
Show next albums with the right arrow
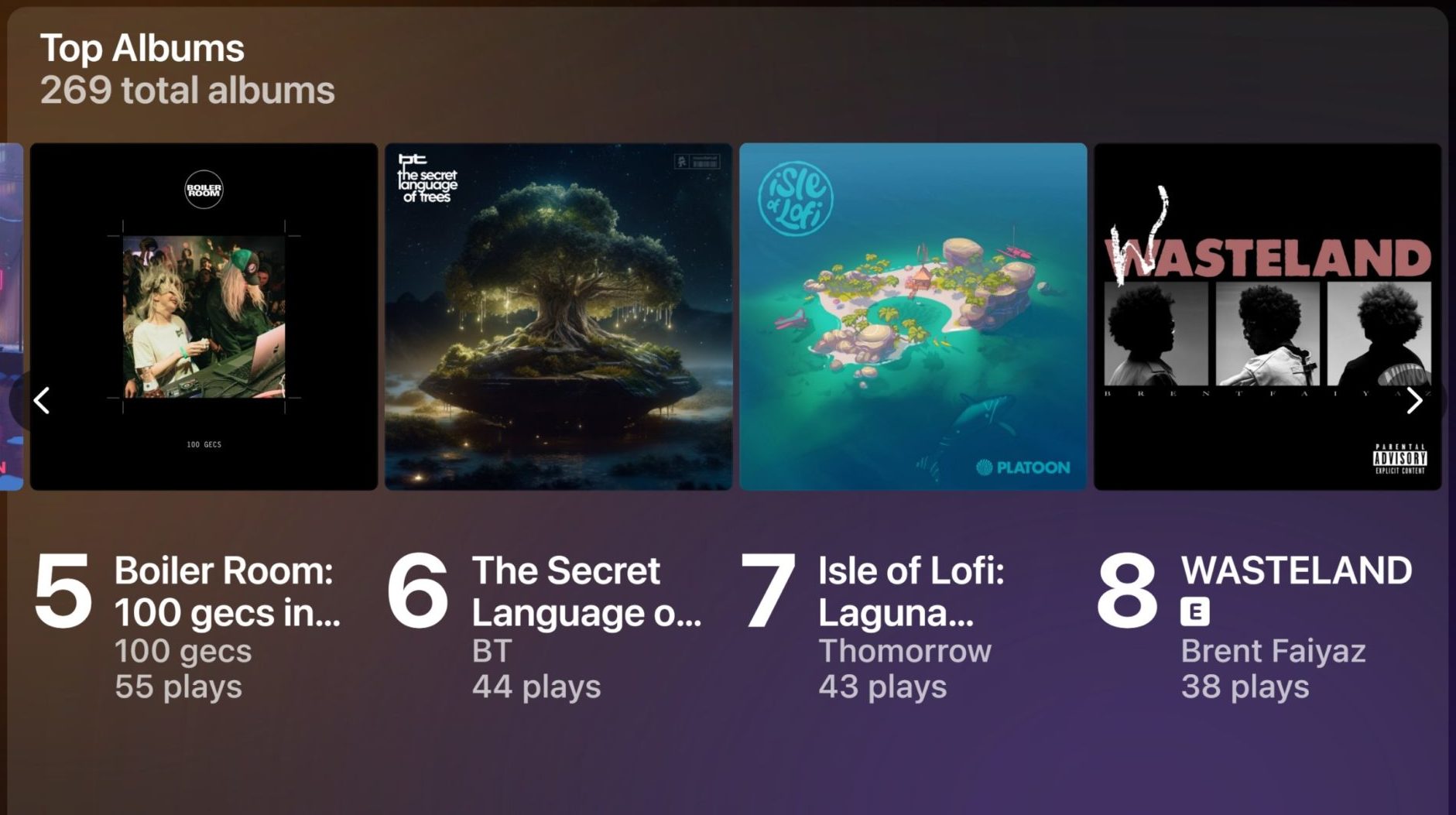click(1414, 400)
